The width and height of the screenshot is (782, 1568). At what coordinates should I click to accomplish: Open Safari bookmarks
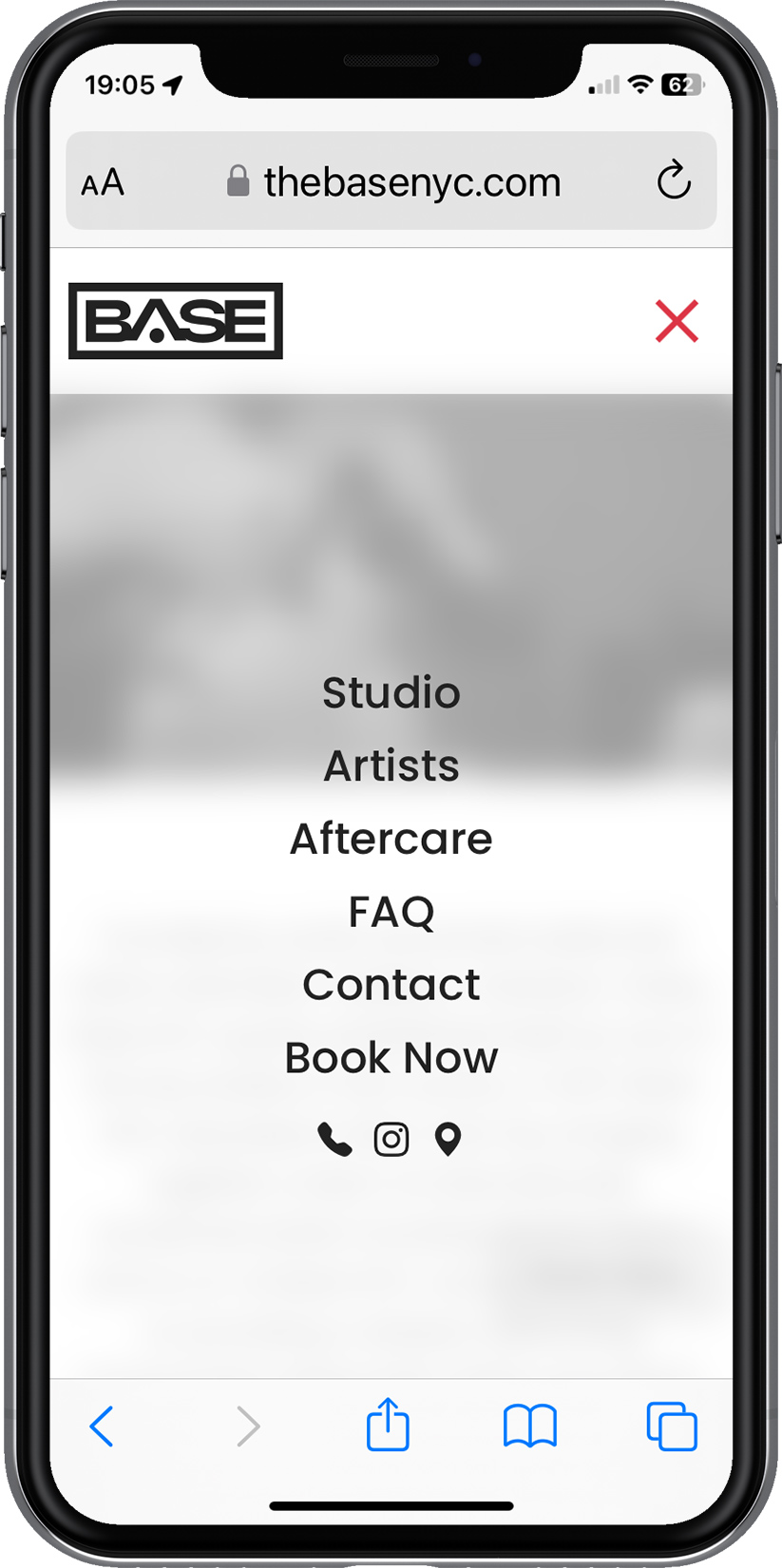click(x=529, y=1426)
